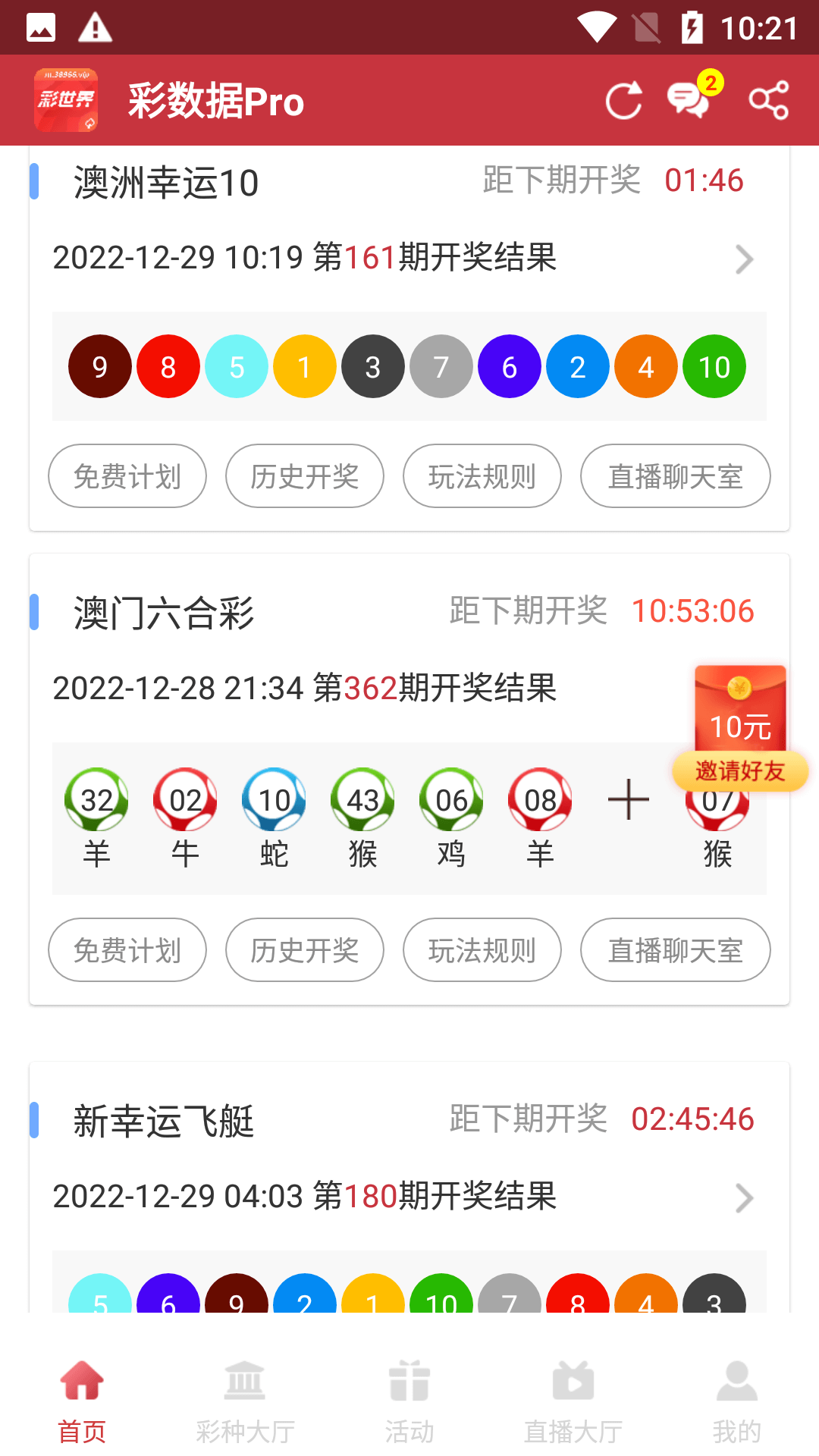
Task: Select the 首页 home tab
Action: [x=81, y=1399]
